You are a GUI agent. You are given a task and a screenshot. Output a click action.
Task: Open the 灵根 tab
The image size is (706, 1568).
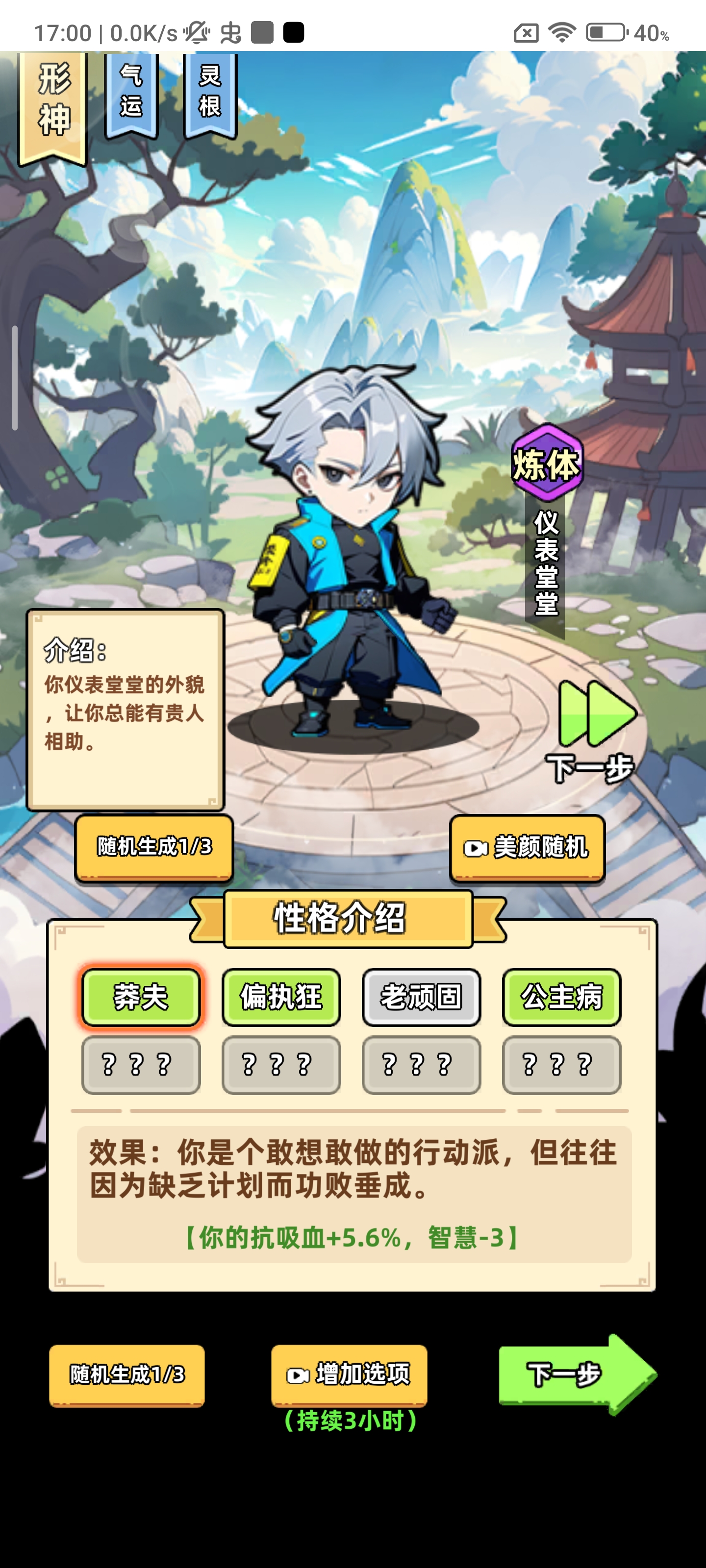209,93
